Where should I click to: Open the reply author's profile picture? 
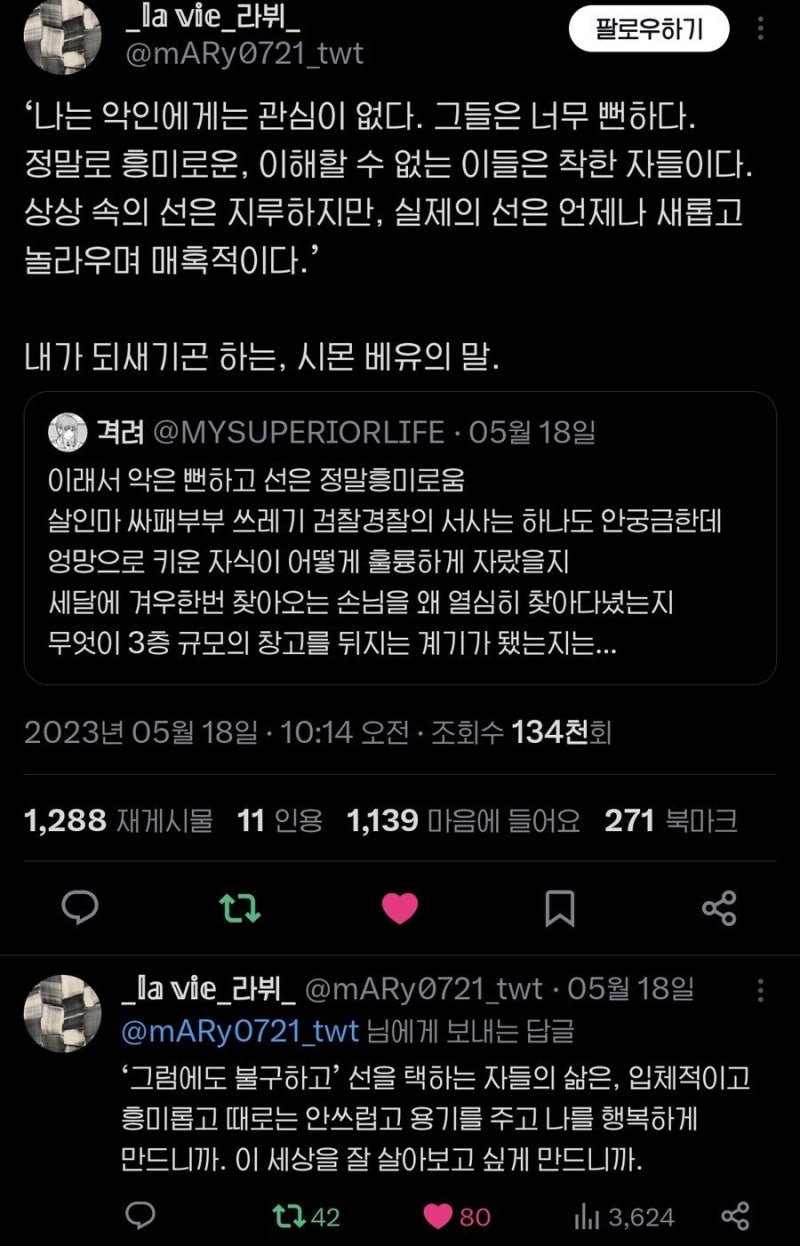[x=62, y=1013]
